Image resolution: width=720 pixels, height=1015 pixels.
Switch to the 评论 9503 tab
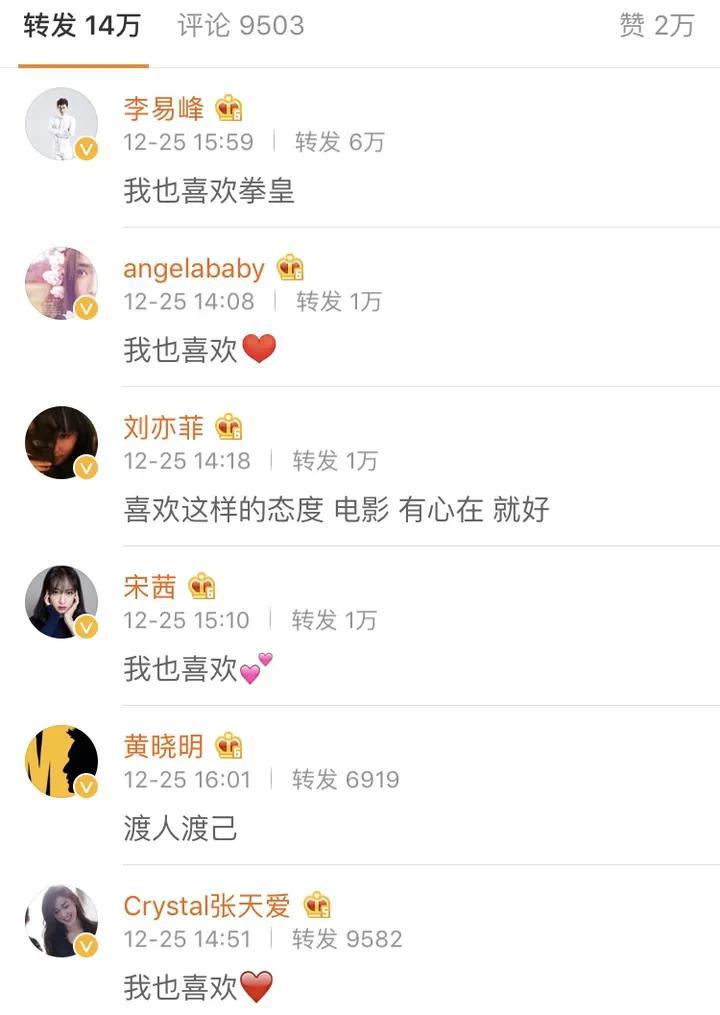coord(241,27)
